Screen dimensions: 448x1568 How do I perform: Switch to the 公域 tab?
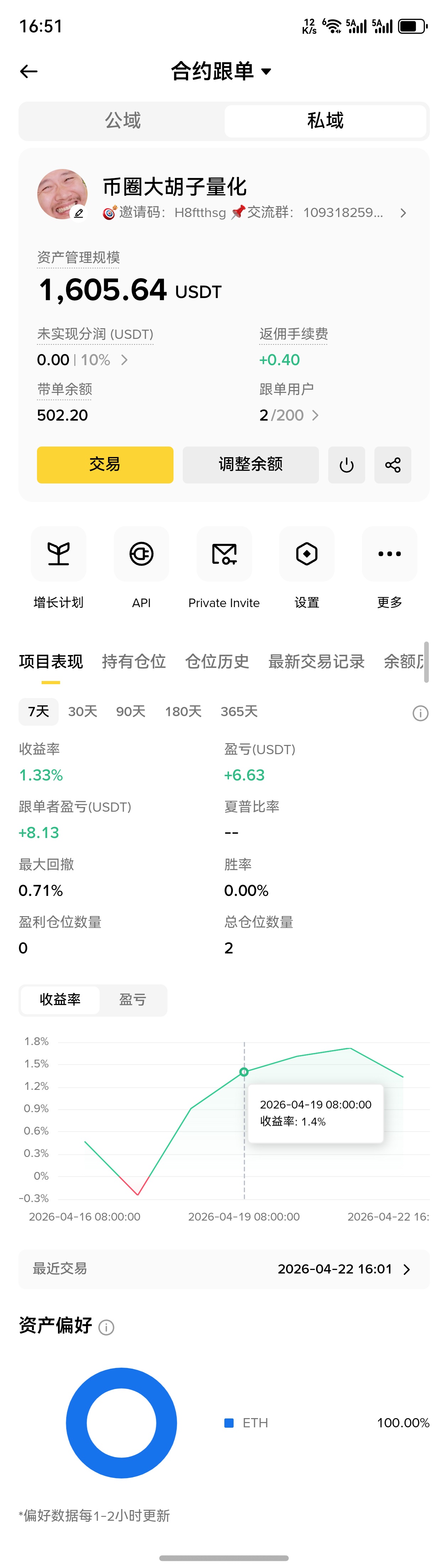(x=123, y=120)
